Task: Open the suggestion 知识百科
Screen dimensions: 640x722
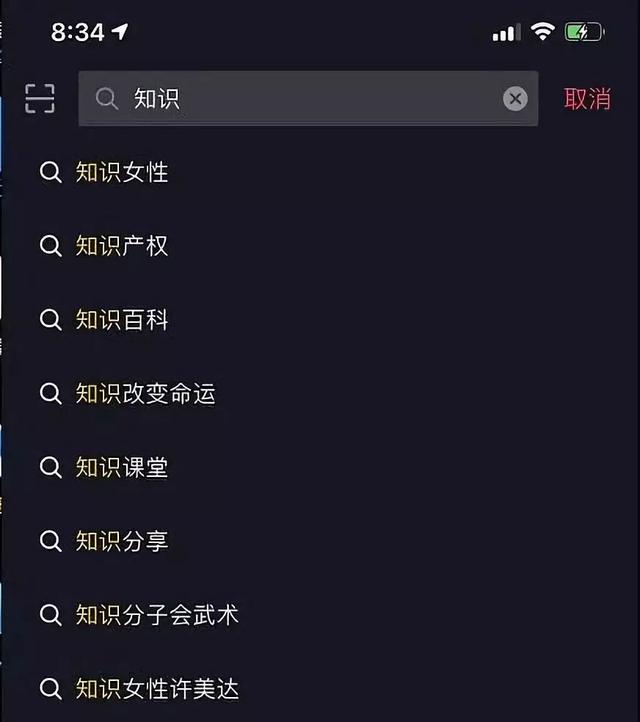Action: (122, 320)
